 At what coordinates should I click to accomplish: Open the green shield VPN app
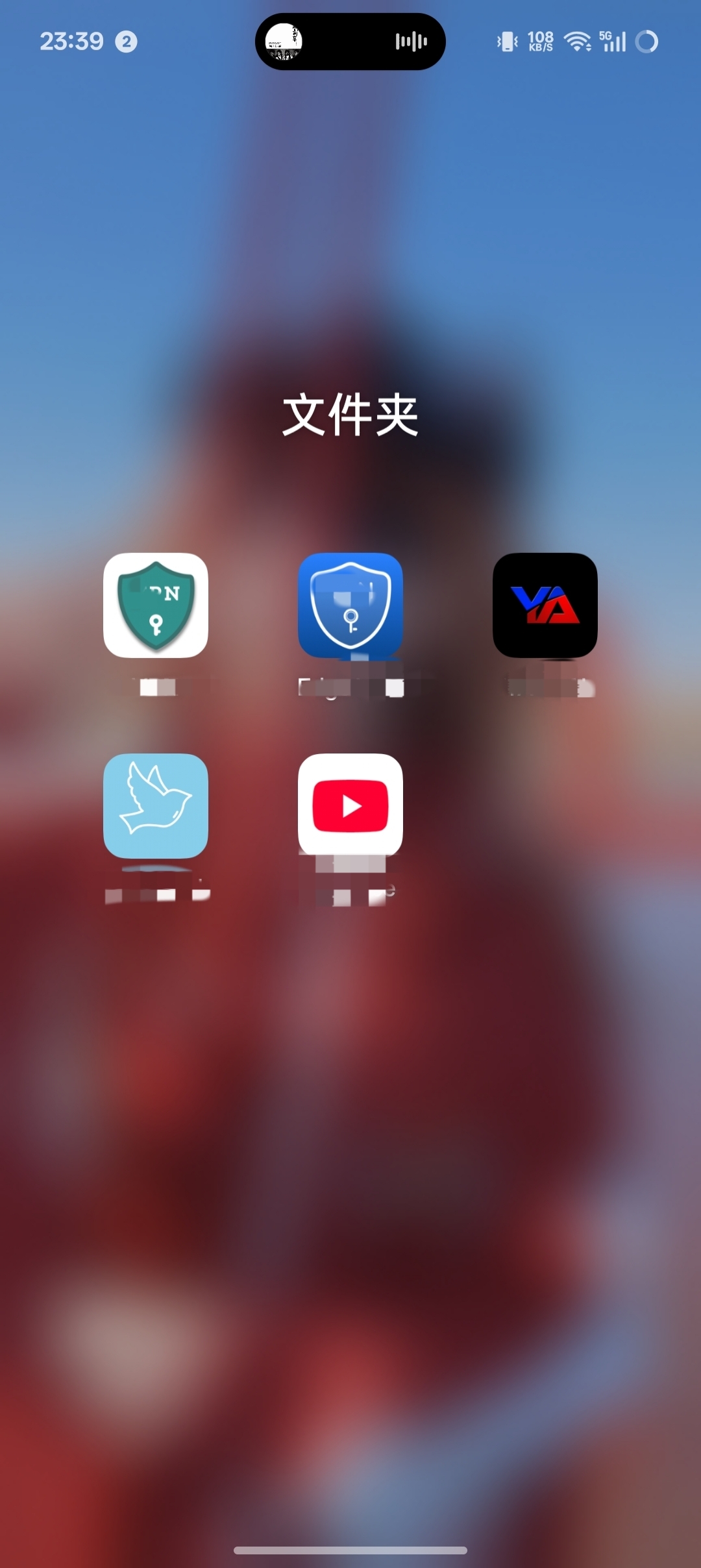coord(156,605)
